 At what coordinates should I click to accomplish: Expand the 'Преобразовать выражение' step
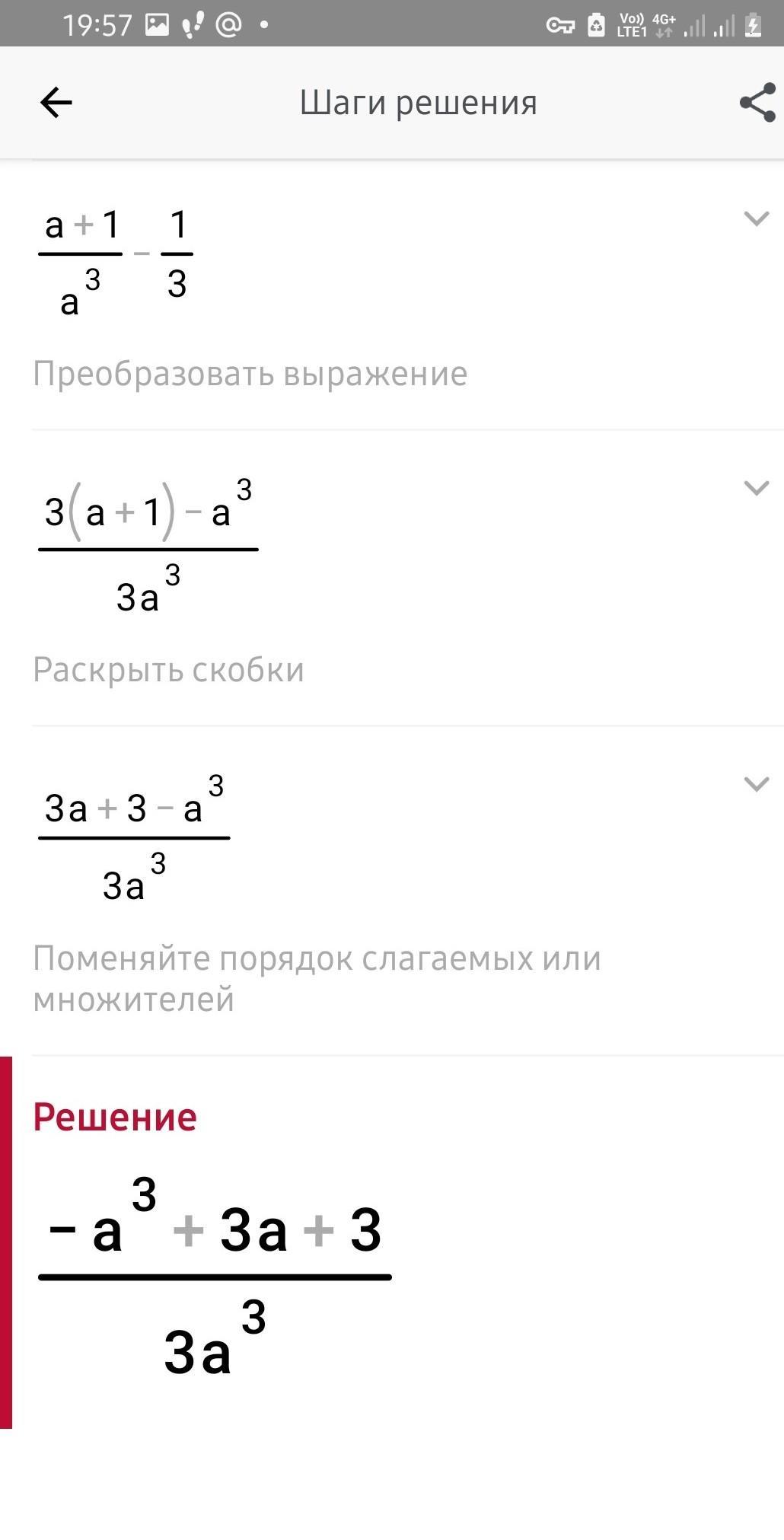[x=756, y=219]
